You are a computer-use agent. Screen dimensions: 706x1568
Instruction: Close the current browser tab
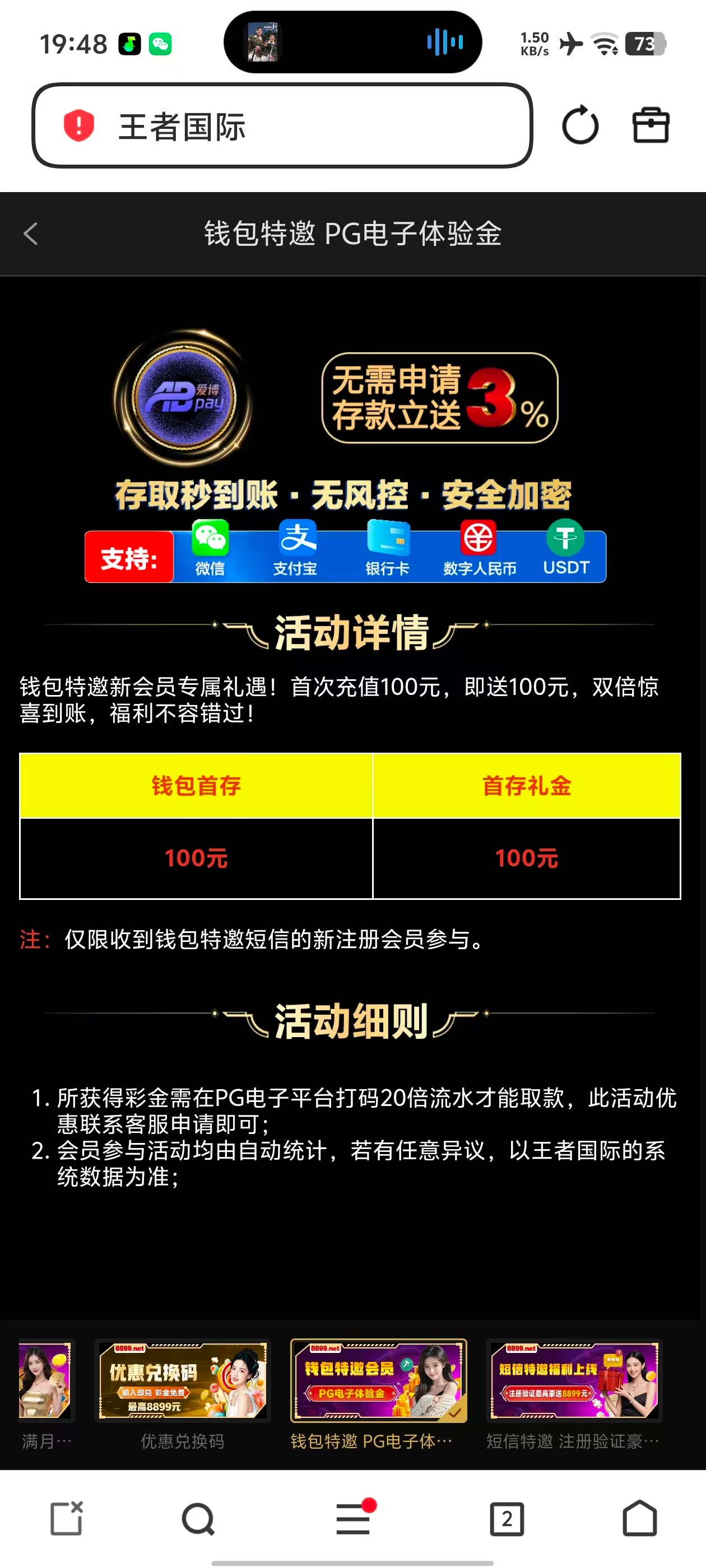point(66,1519)
